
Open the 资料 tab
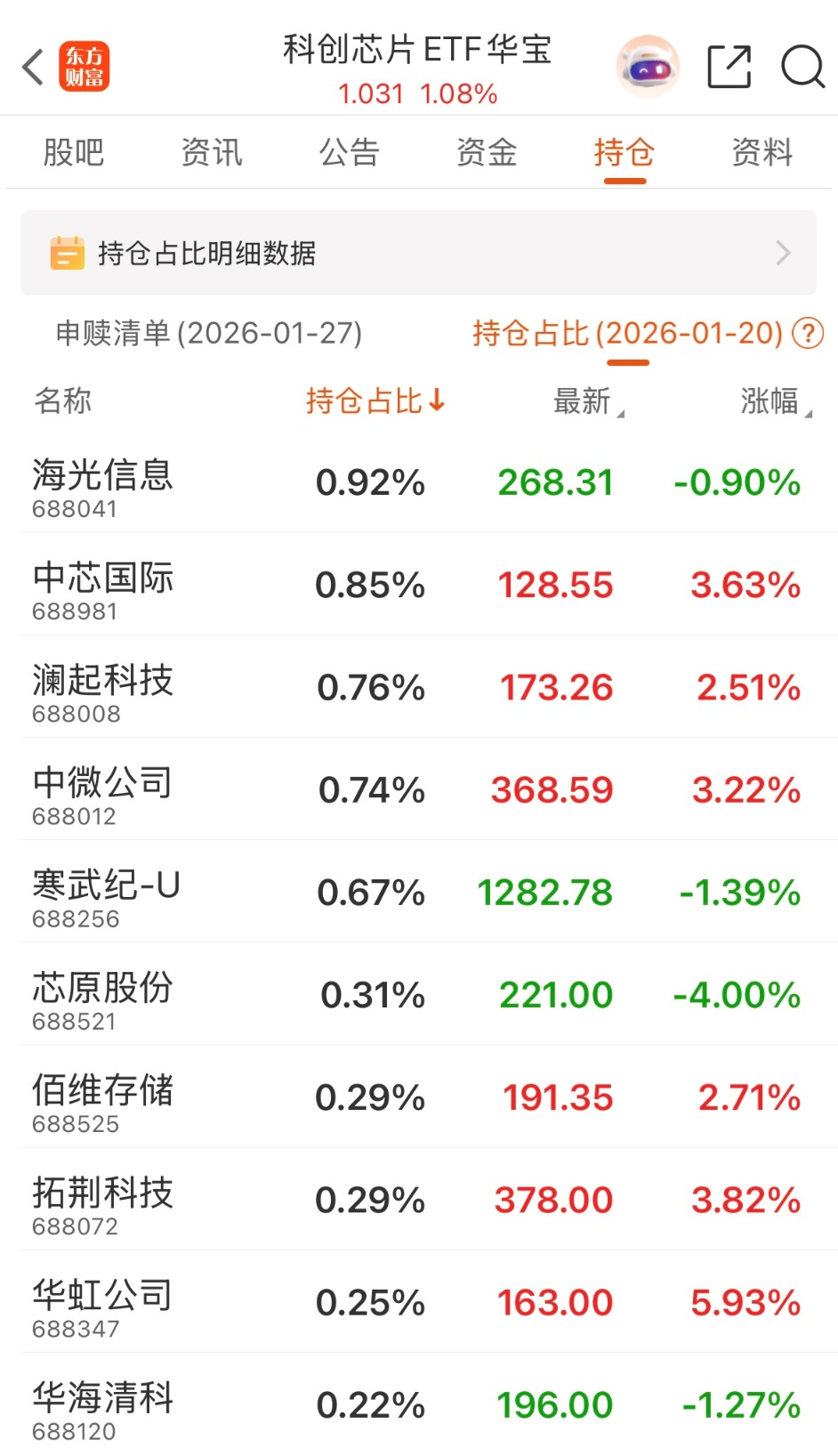point(761,152)
